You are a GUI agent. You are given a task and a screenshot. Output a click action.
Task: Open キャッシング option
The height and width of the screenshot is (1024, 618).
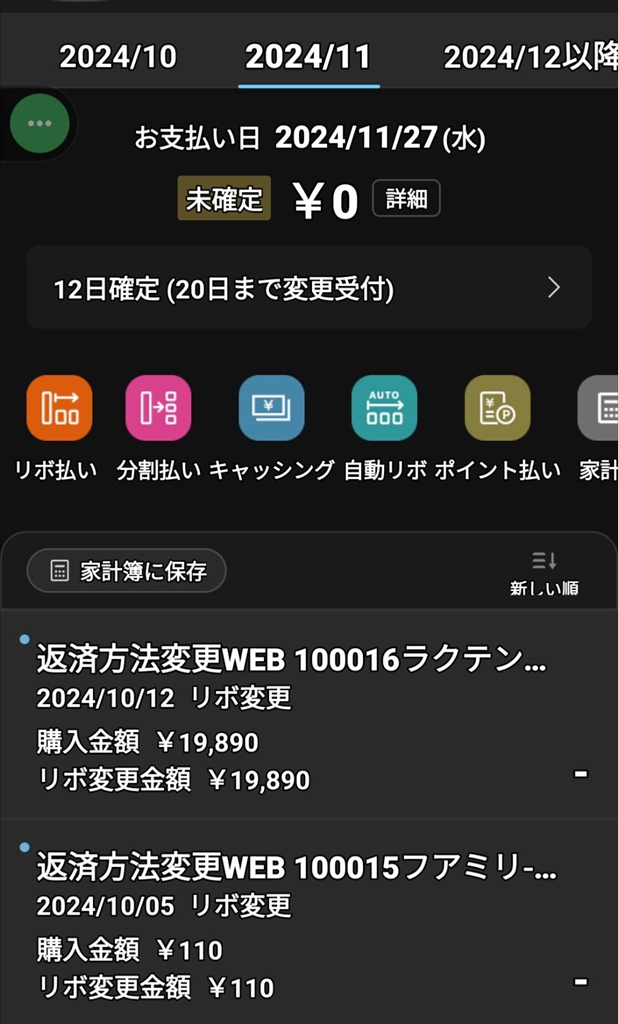(x=271, y=408)
